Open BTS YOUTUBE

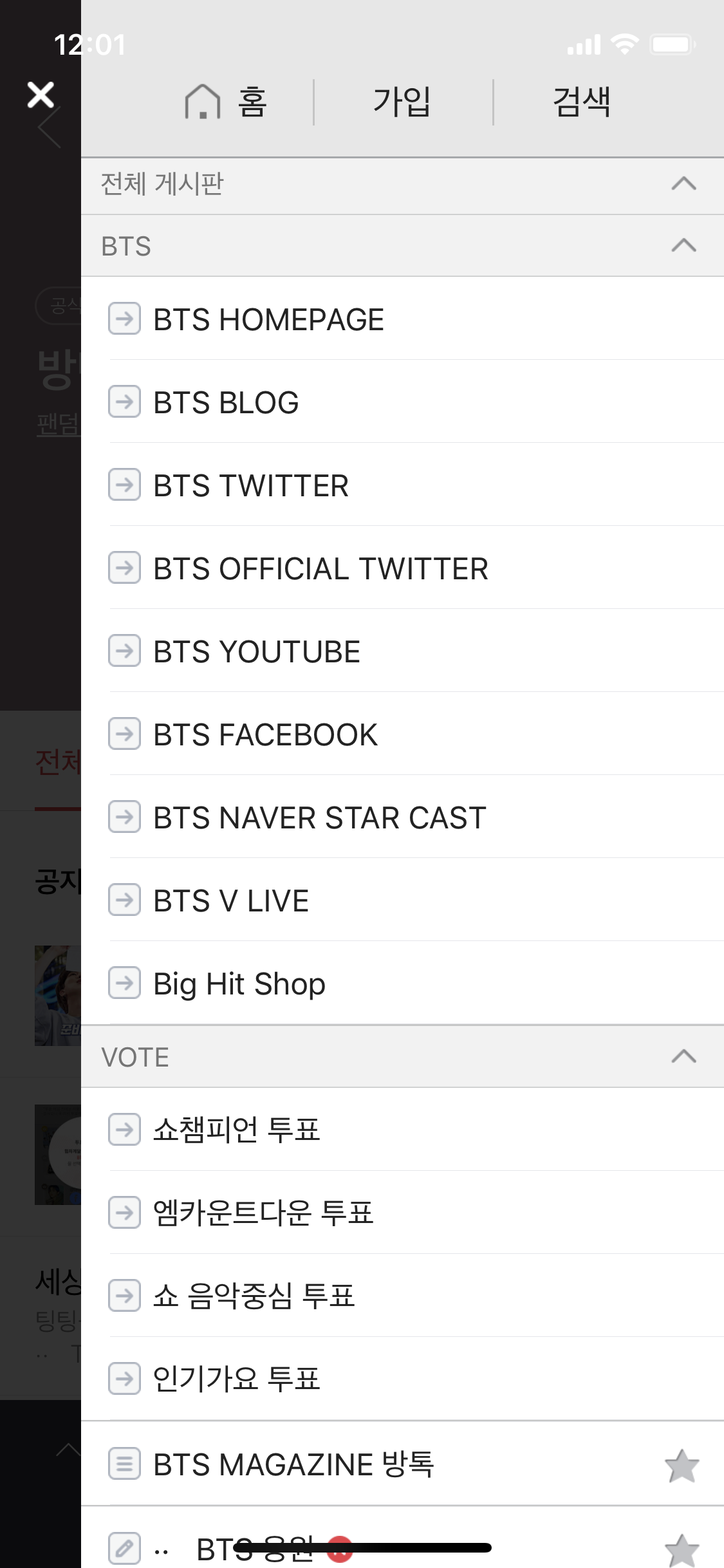257,652
